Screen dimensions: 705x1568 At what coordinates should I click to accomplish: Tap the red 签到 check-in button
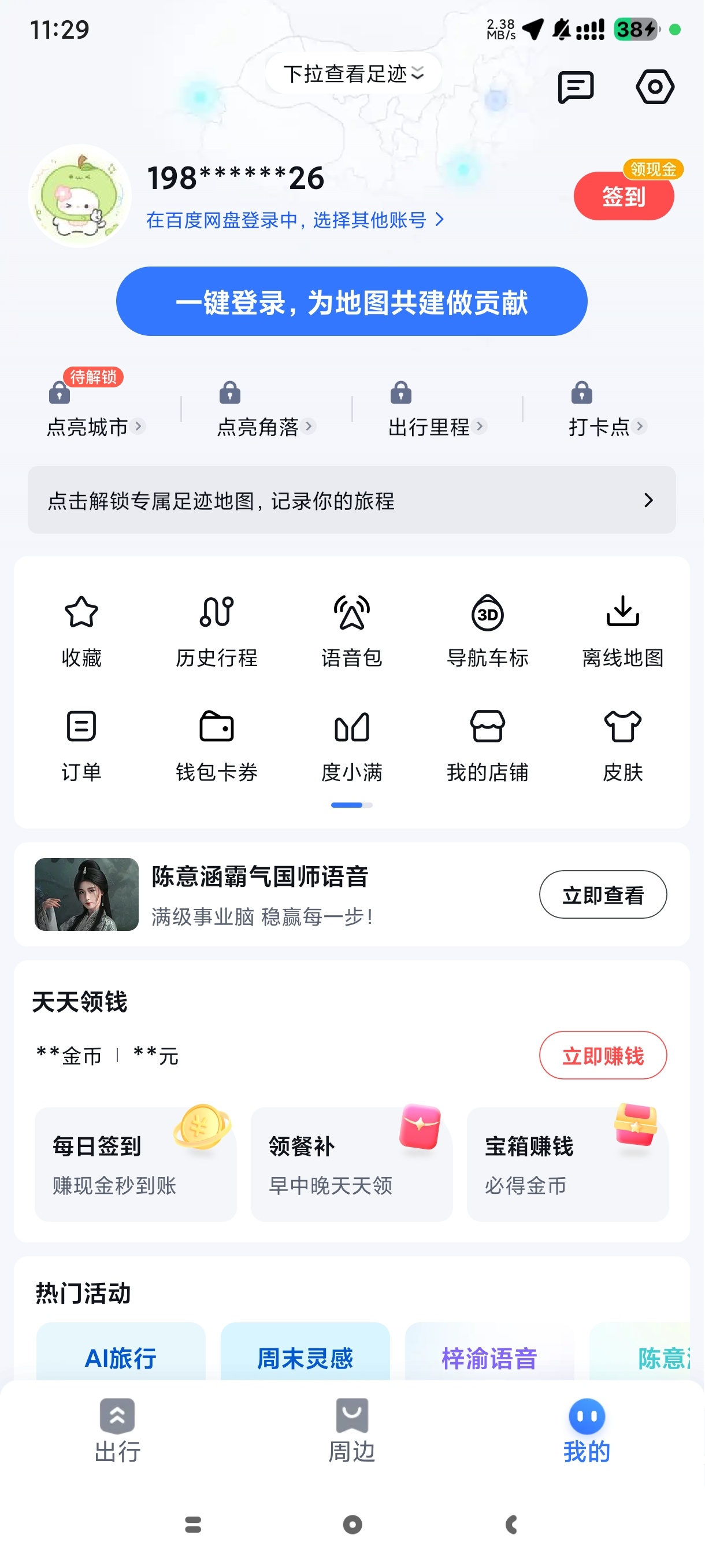[624, 196]
